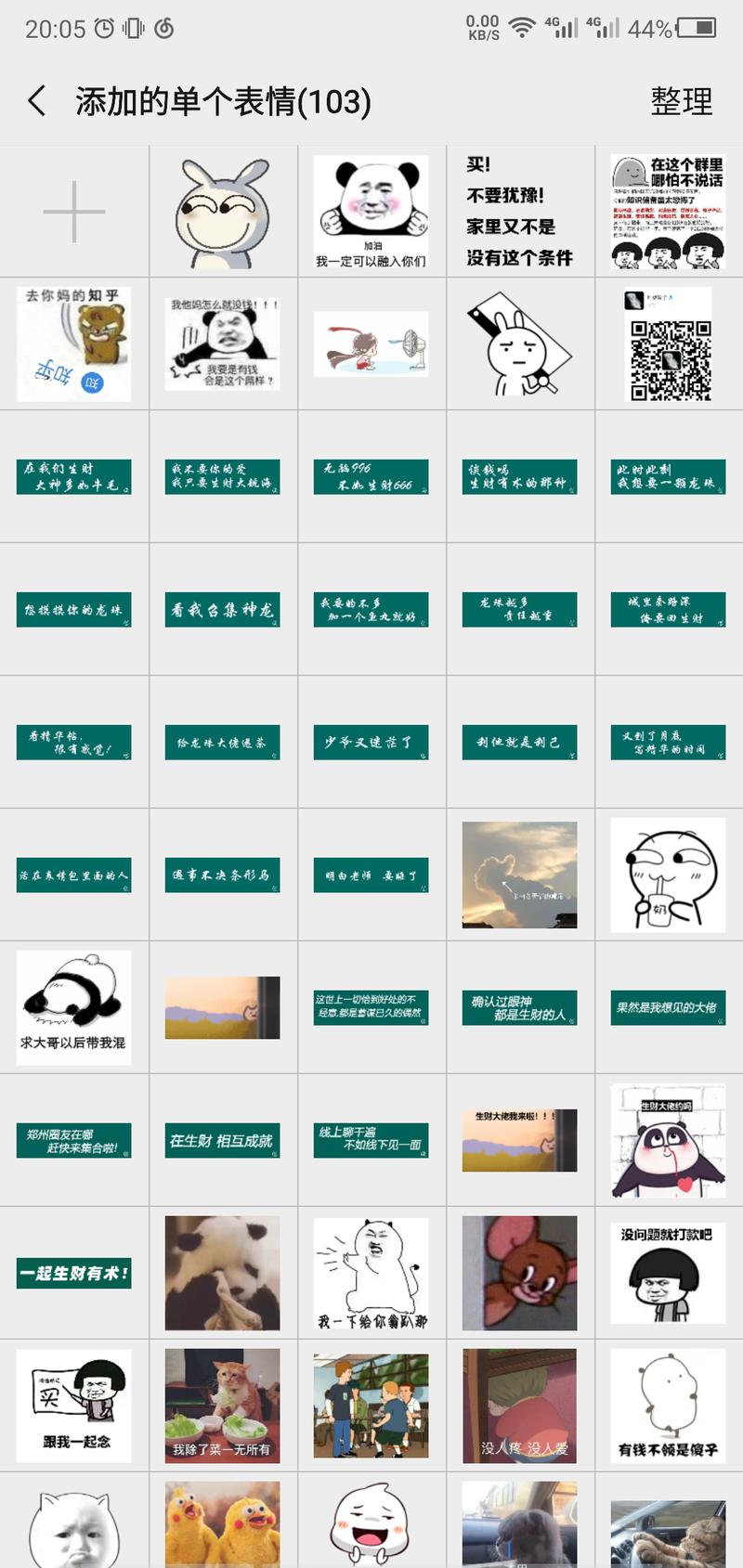Tap the "跟我一起念 买" mushroom-head sticker

[74, 1406]
